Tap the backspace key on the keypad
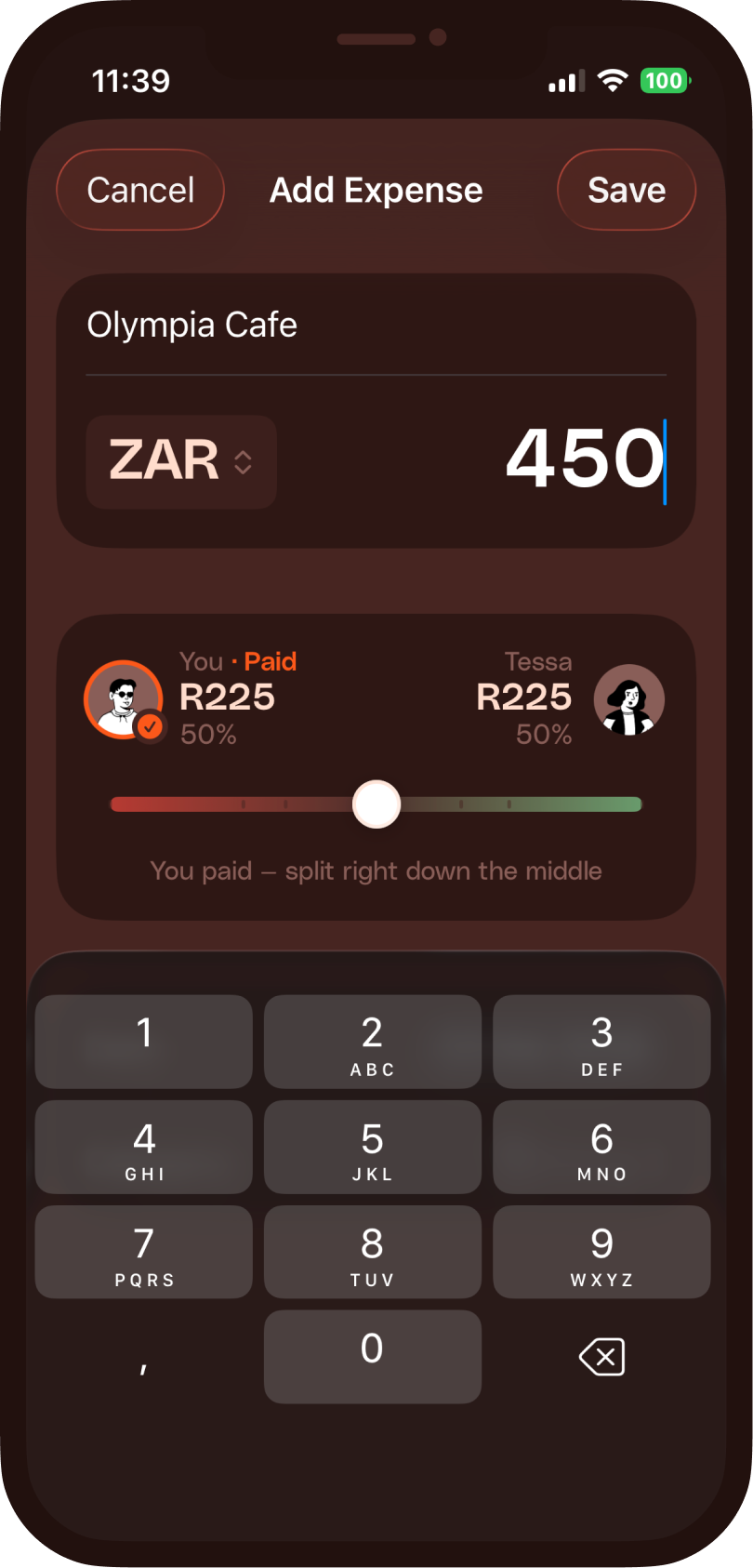This screenshot has height=1568, width=753. click(601, 1356)
